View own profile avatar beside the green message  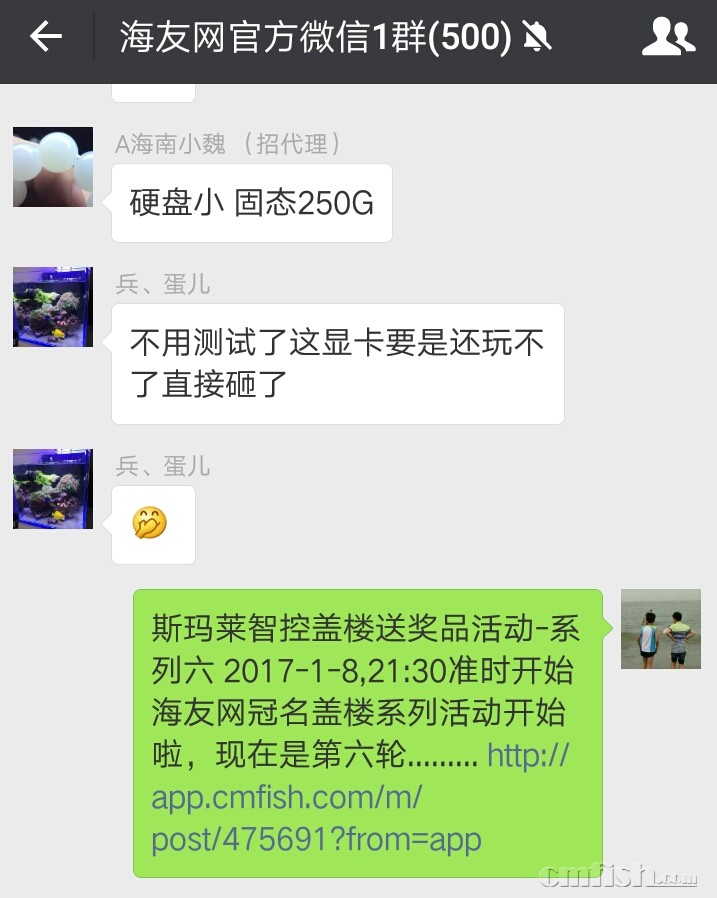[x=660, y=629]
